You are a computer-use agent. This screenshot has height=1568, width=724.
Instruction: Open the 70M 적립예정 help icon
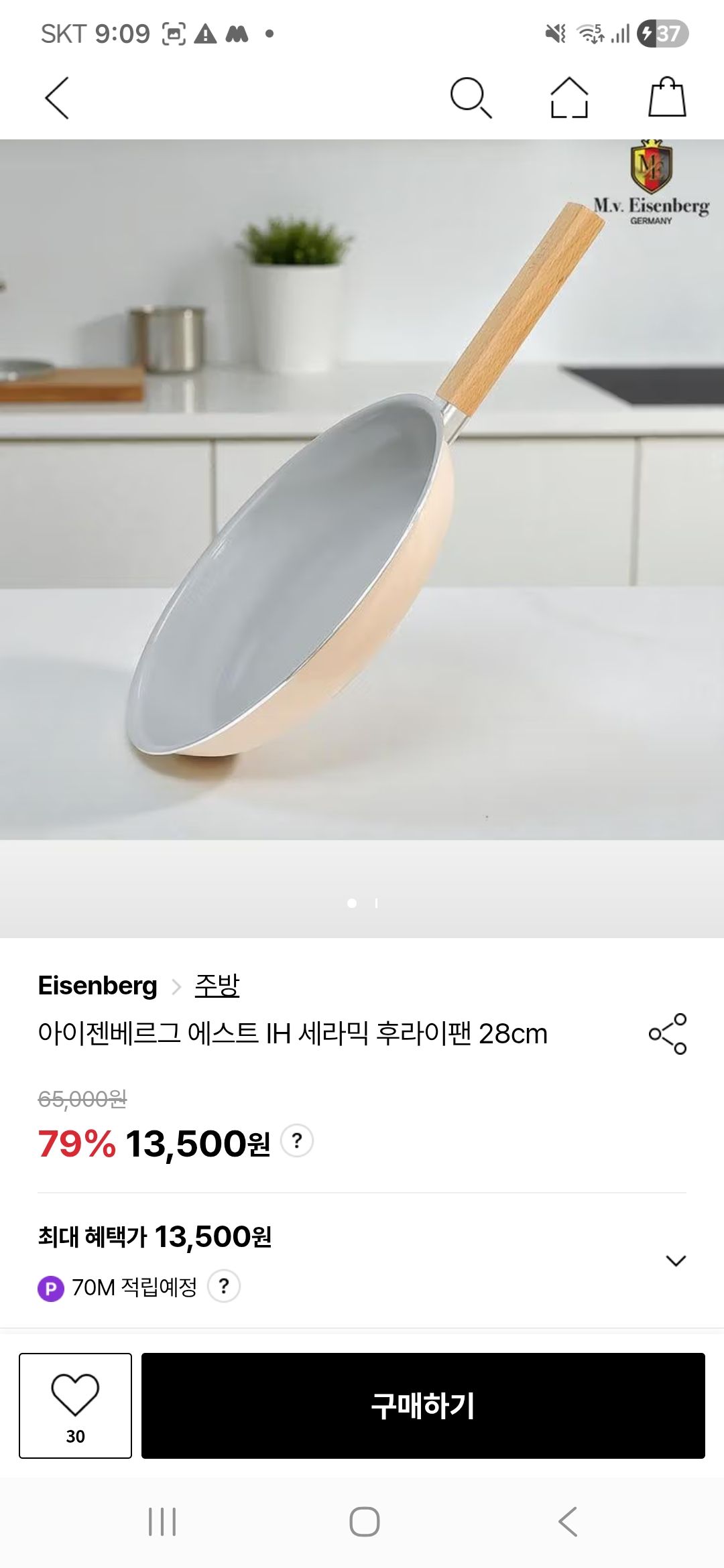[x=224, y=1286]
